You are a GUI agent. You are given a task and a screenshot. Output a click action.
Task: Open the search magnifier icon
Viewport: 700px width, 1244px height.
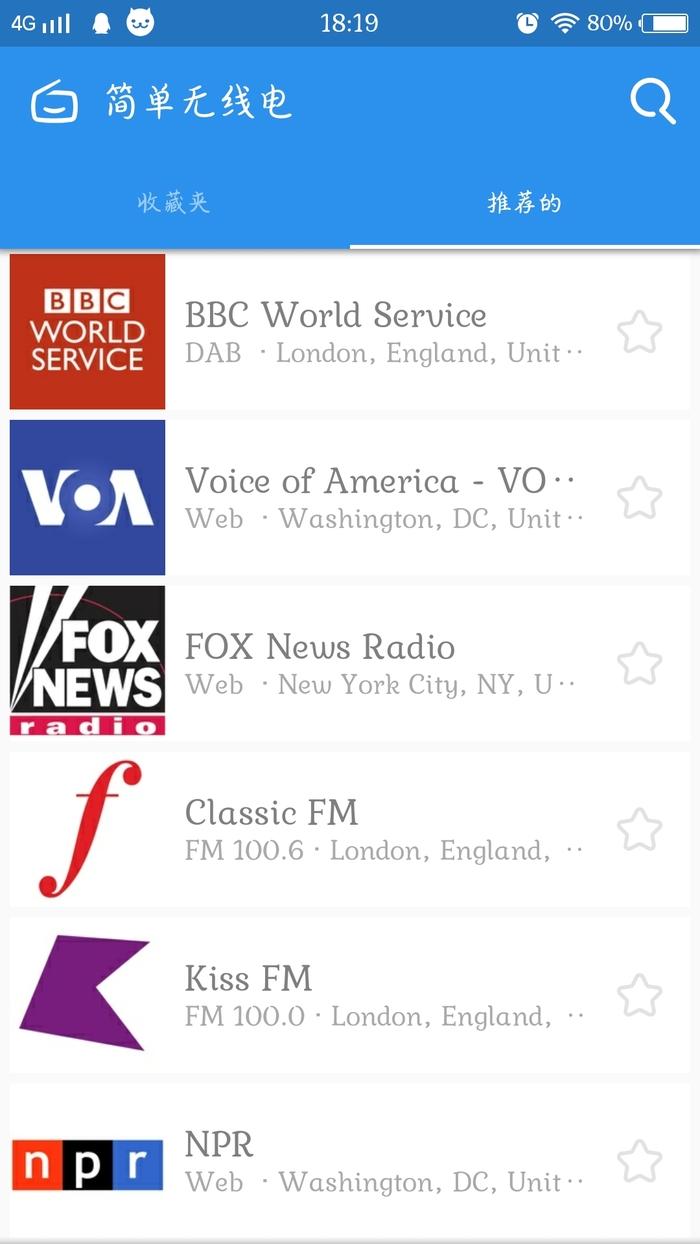(652, 102)
